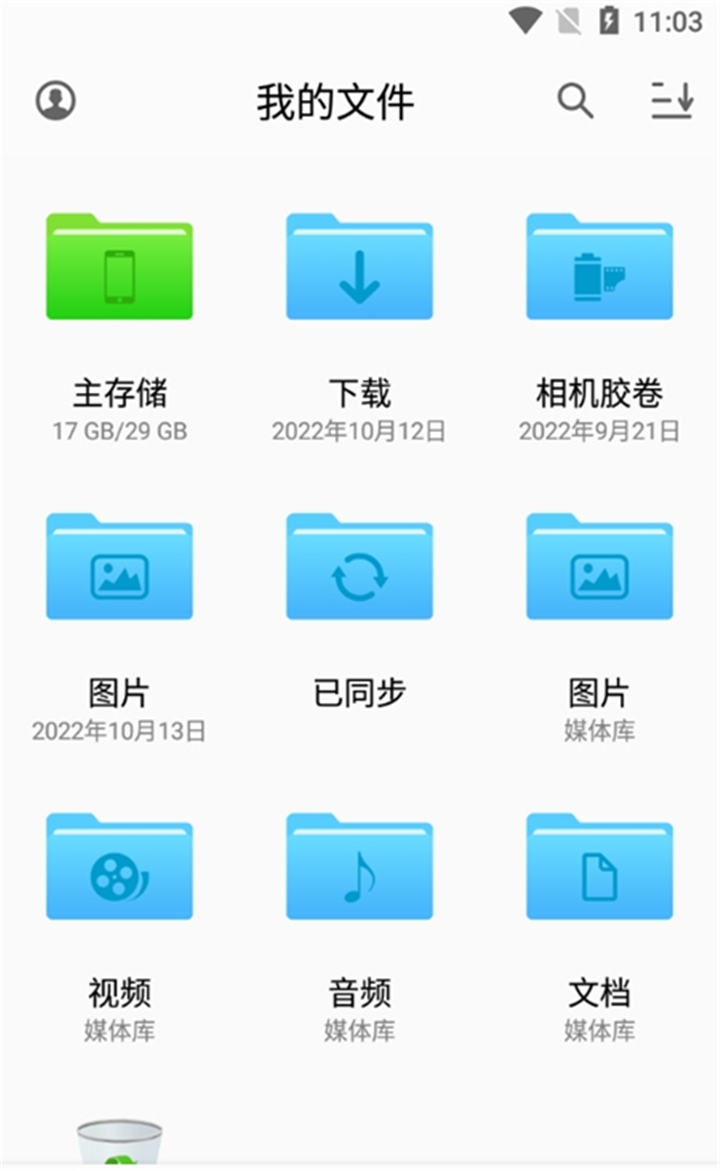
Task: Open the 图片 folder dated 2022年10月13日
Action: (x=120, y=568)
